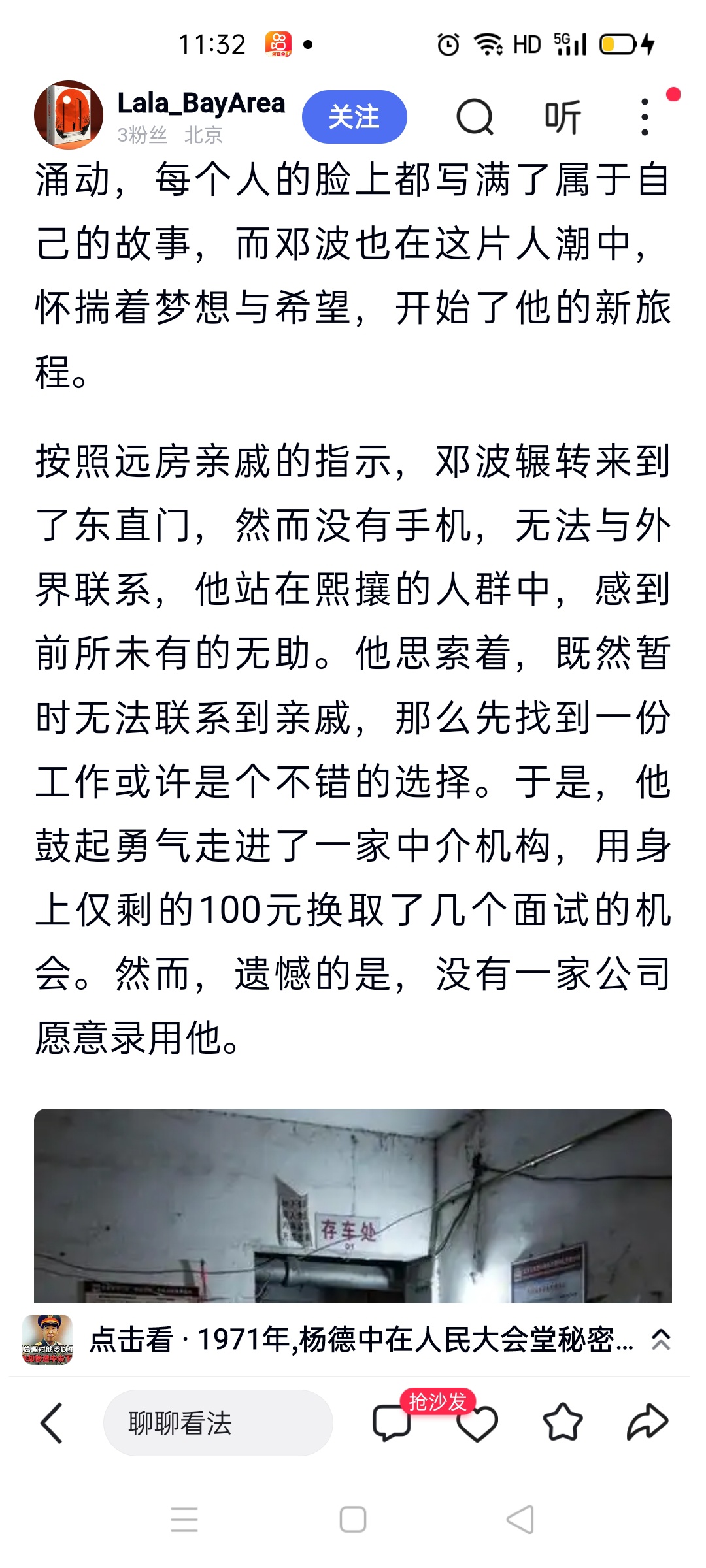Screen dimensions: 706x1568
Task: Open the recommended 1971年杨德中 article
Action: coord(361,1340)
